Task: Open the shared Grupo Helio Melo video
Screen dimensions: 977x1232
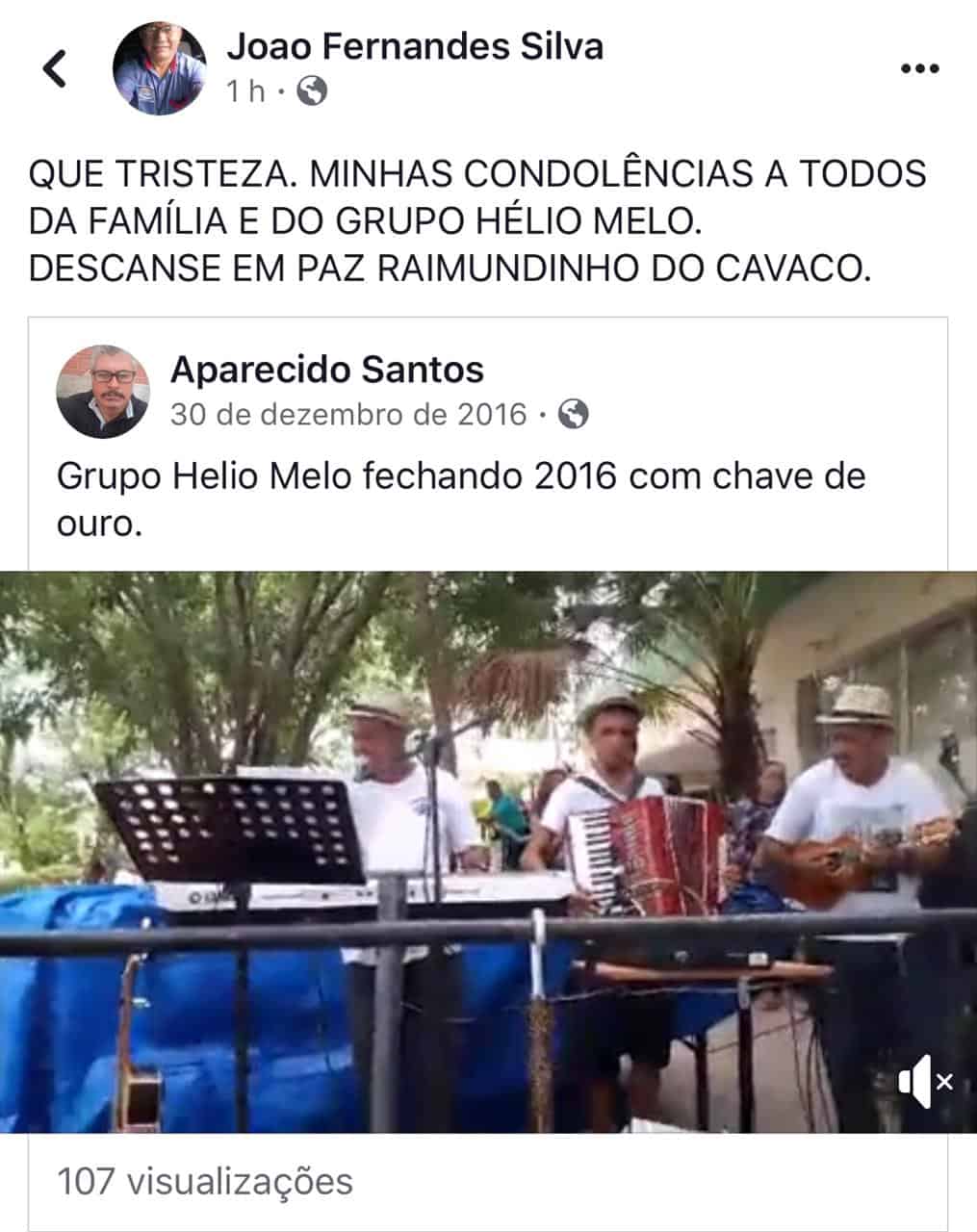Action: pos(488,852)
